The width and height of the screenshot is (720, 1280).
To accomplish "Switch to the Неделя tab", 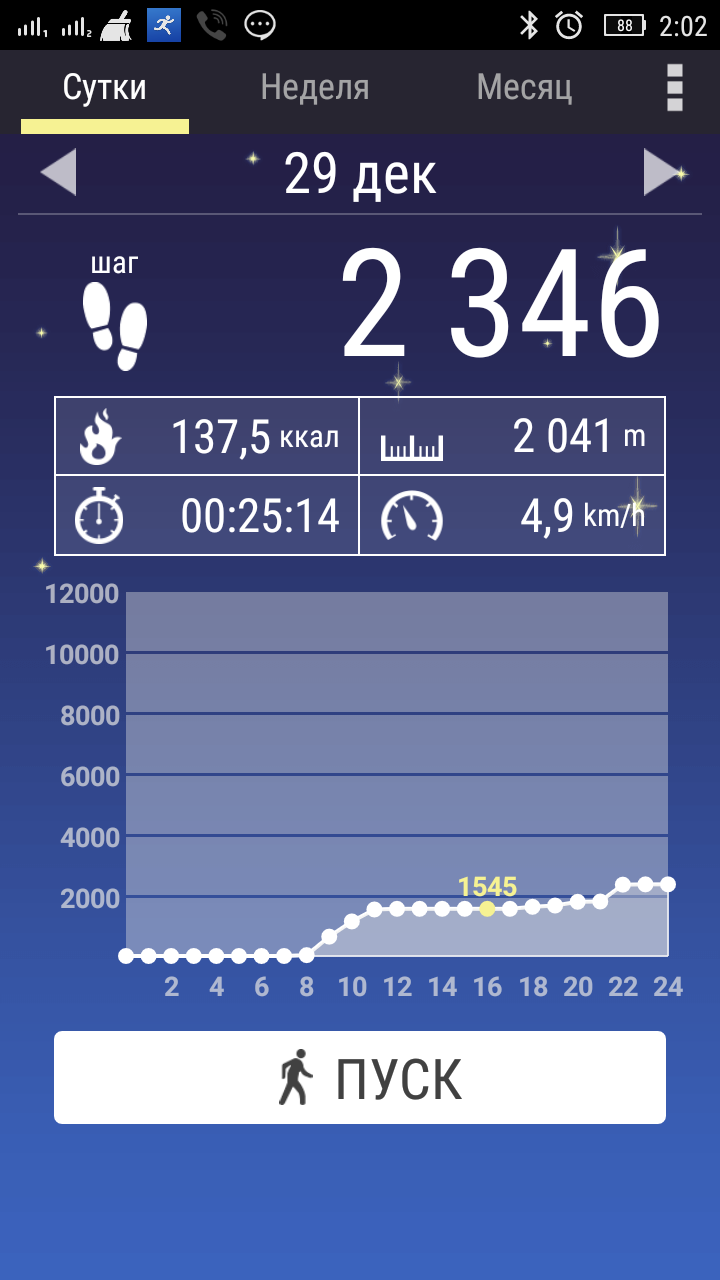I will [314, 88].
